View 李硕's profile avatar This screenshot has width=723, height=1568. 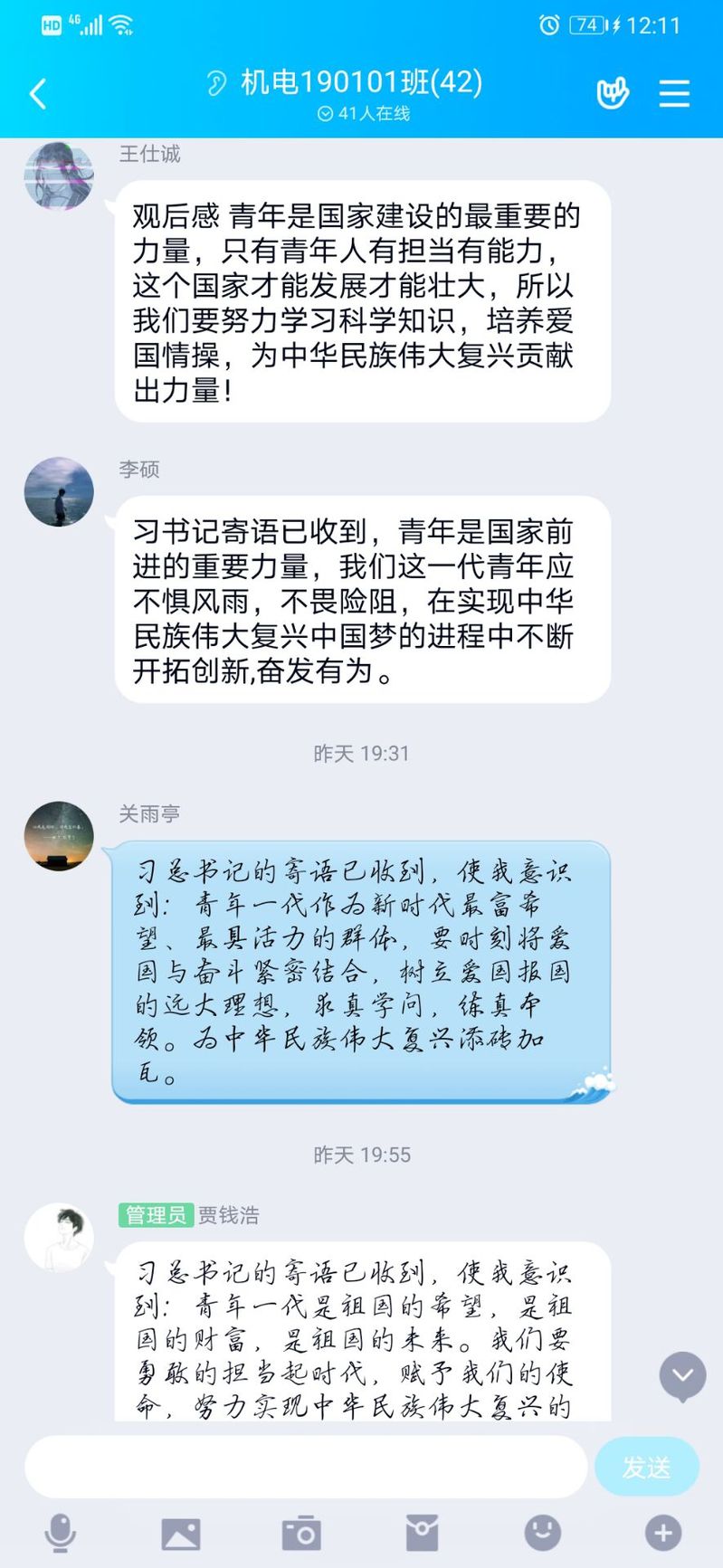pyautogui.click(x=59, y=491)
